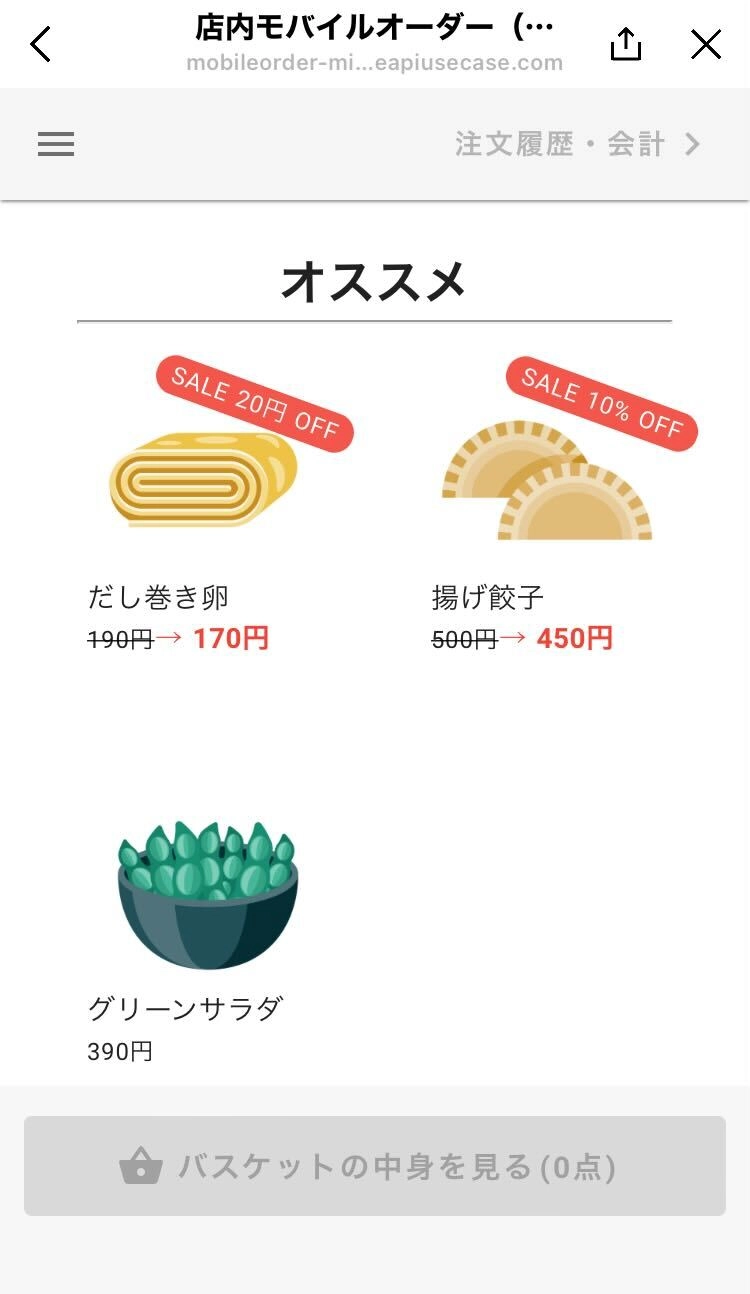View basket contents バスケットの中身を見る
The width and height of the screenshot is (750, 1294).
click(x=375, y=1166)
